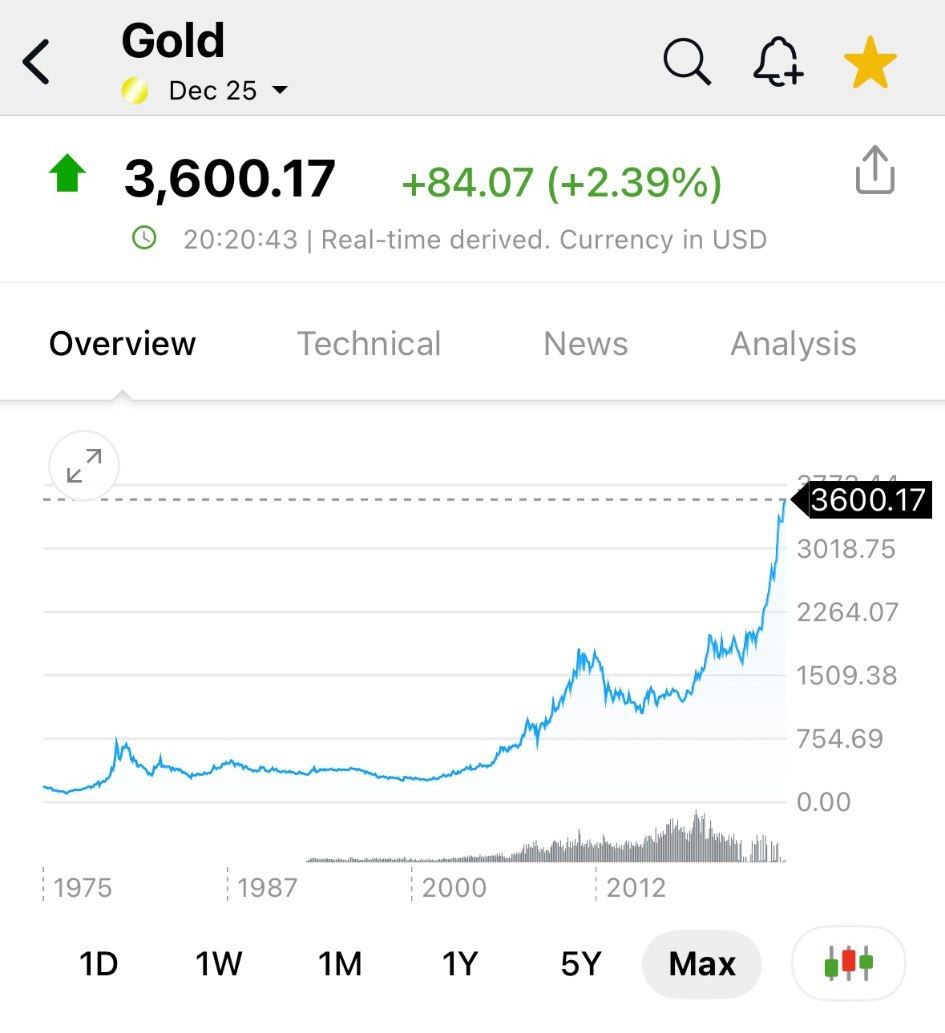Select the 1D chart range
The width and height of the screenshot is (945, 1033).
tap(98, 964)
